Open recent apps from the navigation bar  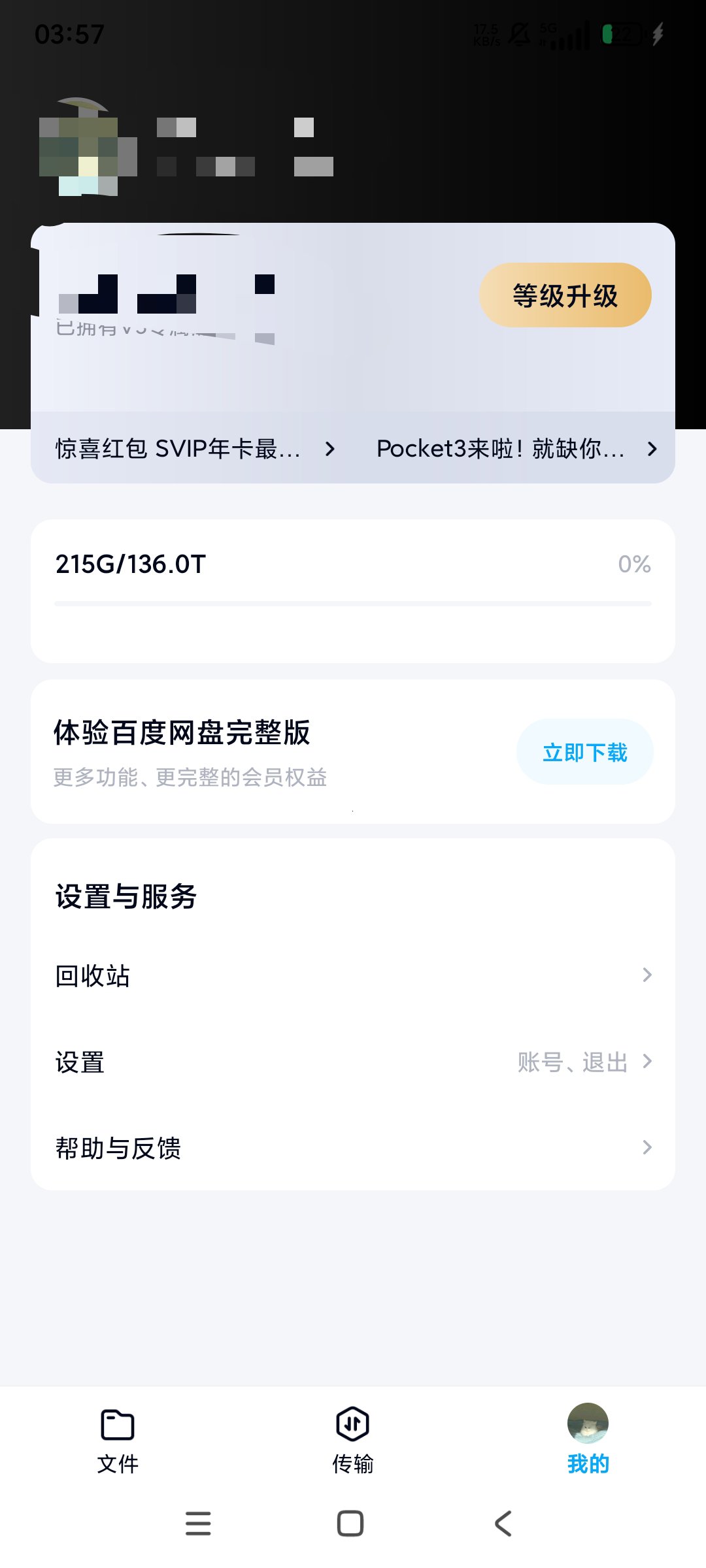click(x=198, y=1524)
